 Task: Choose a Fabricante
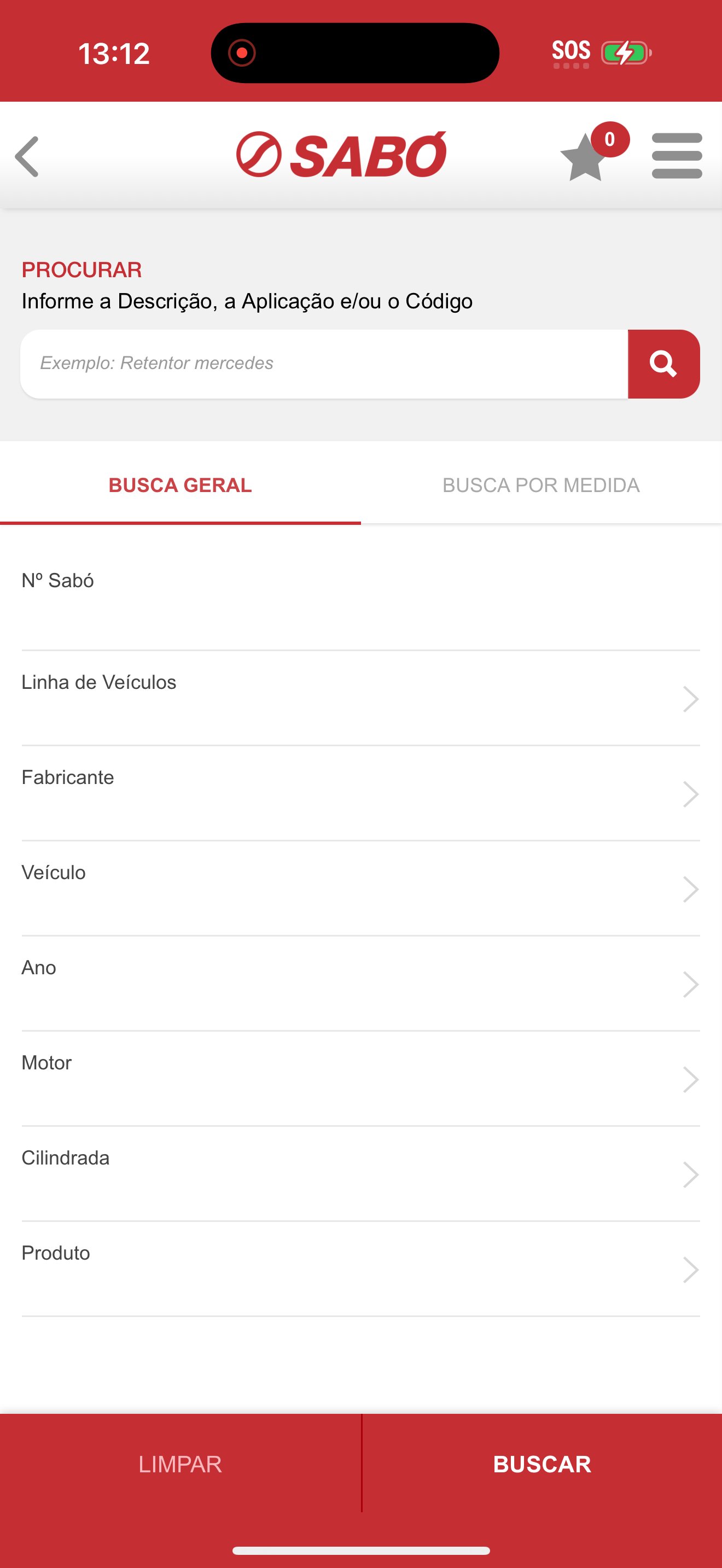360,793
